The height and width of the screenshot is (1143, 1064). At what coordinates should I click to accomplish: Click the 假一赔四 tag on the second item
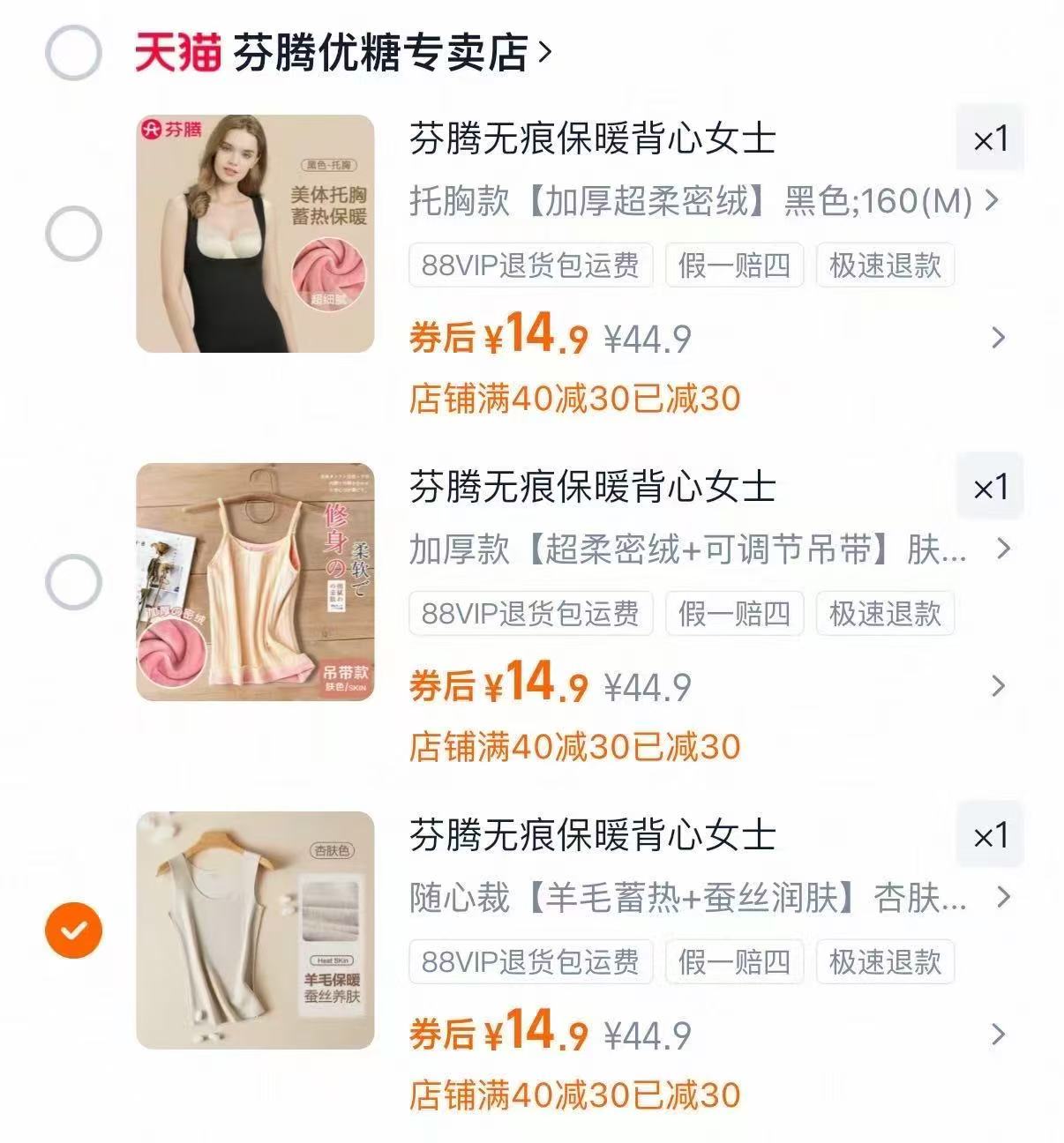coord(737,615)
